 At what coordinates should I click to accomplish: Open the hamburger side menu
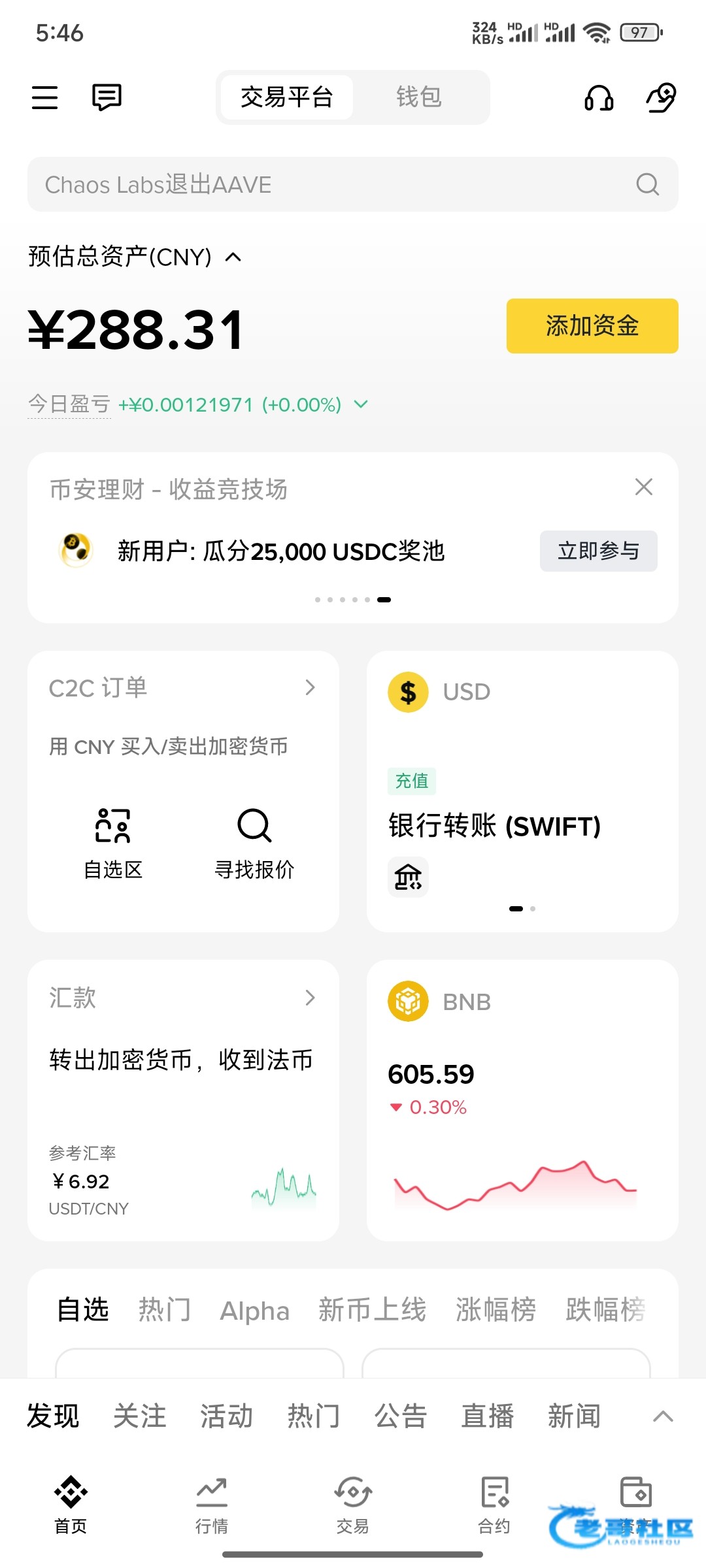44,97
